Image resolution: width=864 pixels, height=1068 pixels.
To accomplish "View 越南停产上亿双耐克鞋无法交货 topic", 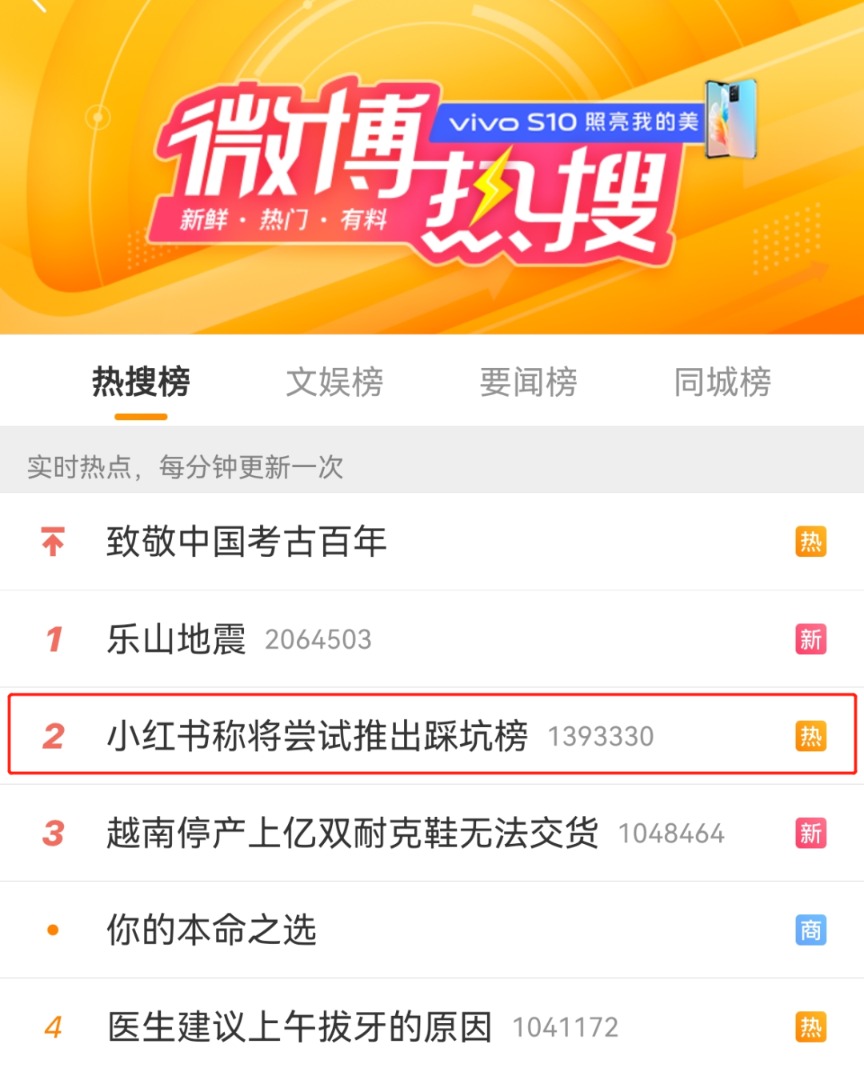I will coord(352,833).
